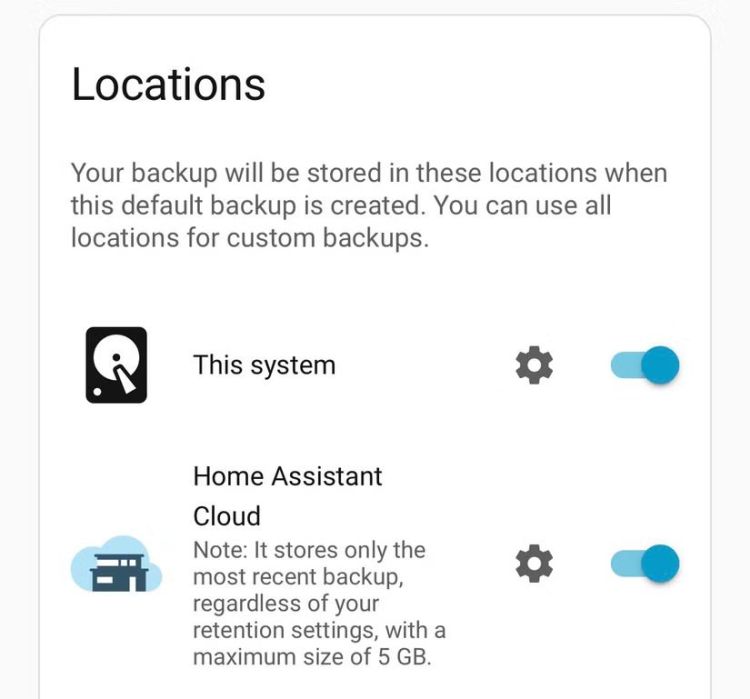Disable backups to This system
Viewport: 750px width, 699px height.
(x=645, y=365)
